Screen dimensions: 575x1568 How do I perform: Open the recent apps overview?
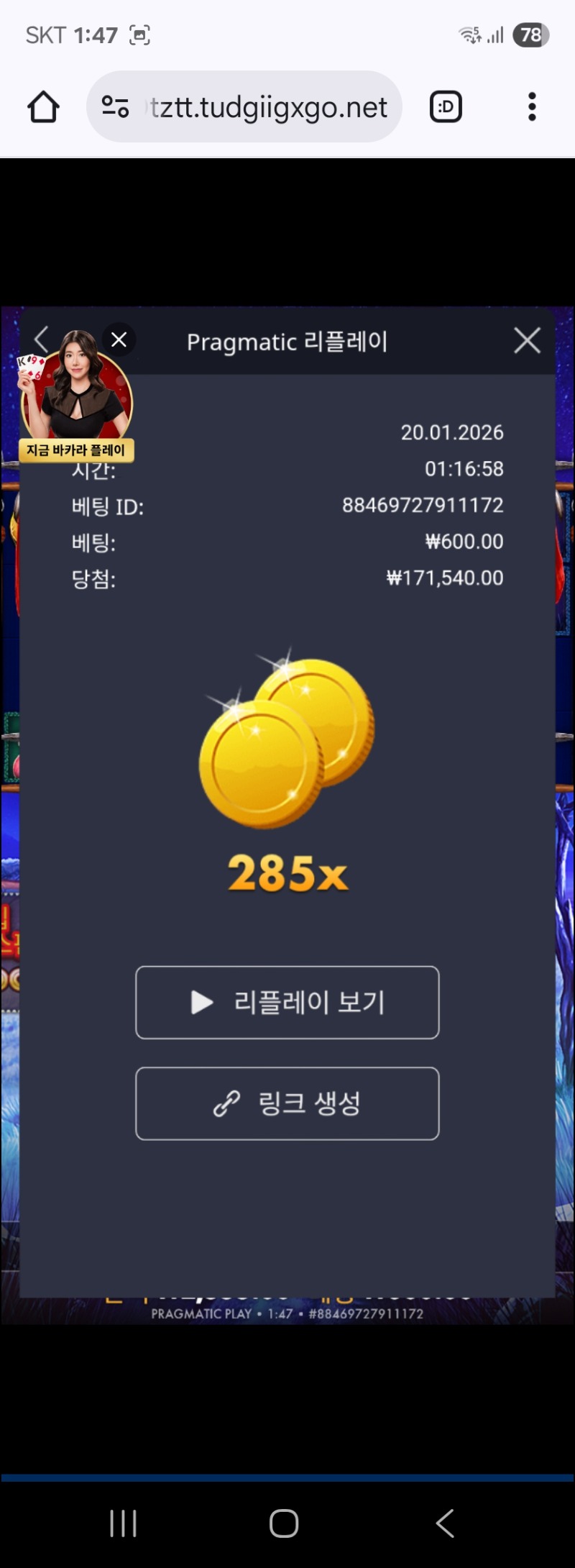coord(123,1523)
